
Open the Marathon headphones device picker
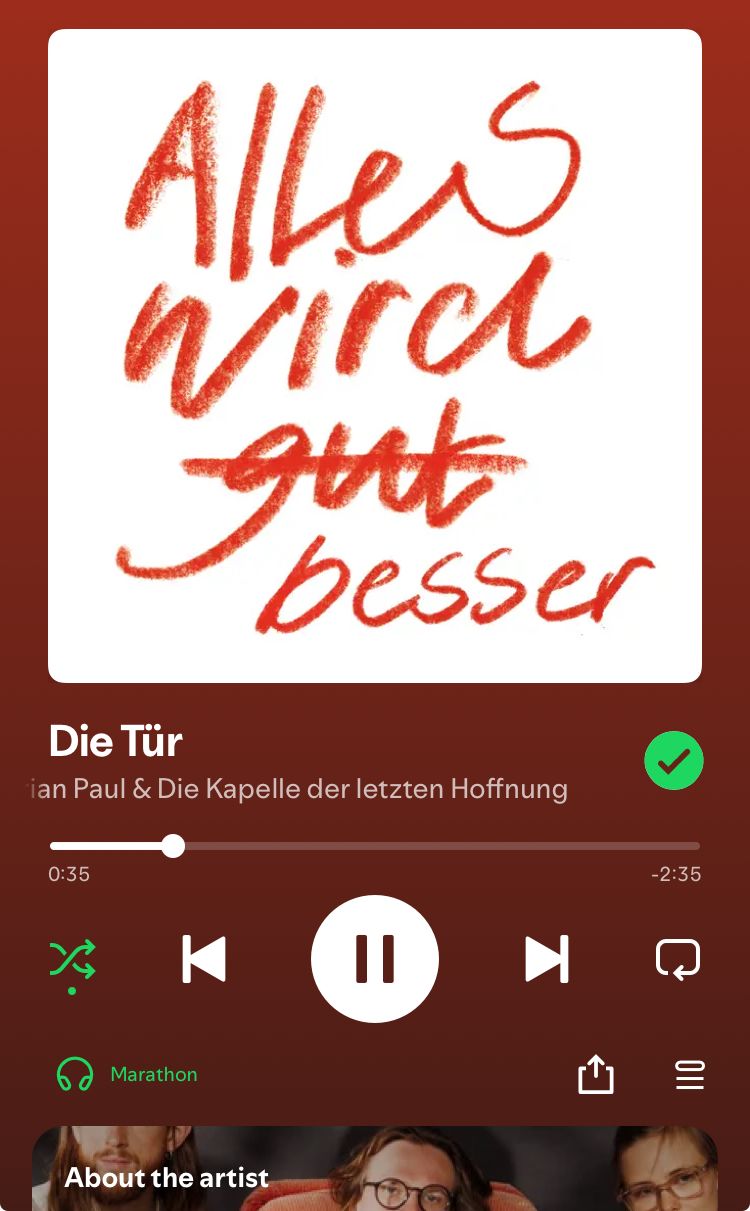127,1075
